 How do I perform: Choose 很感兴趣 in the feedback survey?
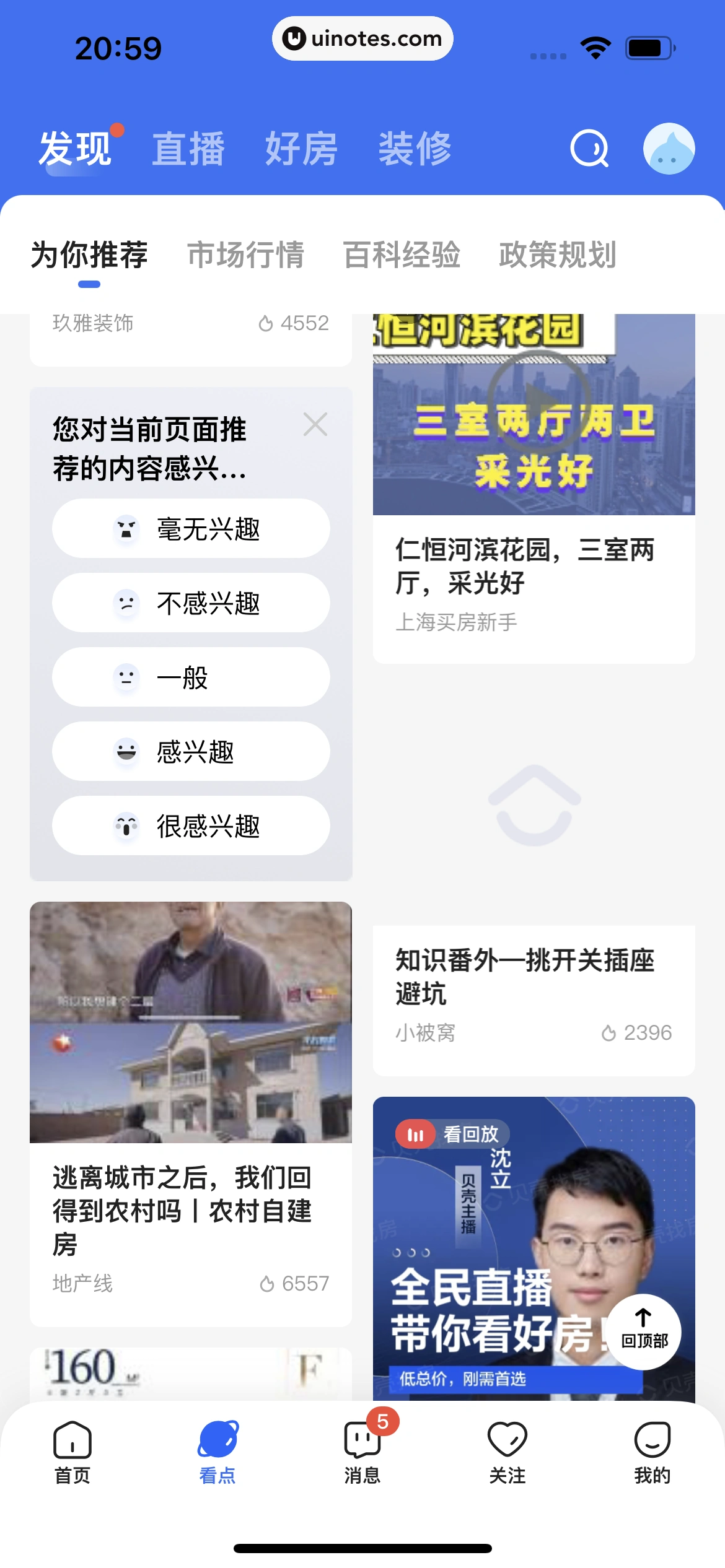point(191,826)
